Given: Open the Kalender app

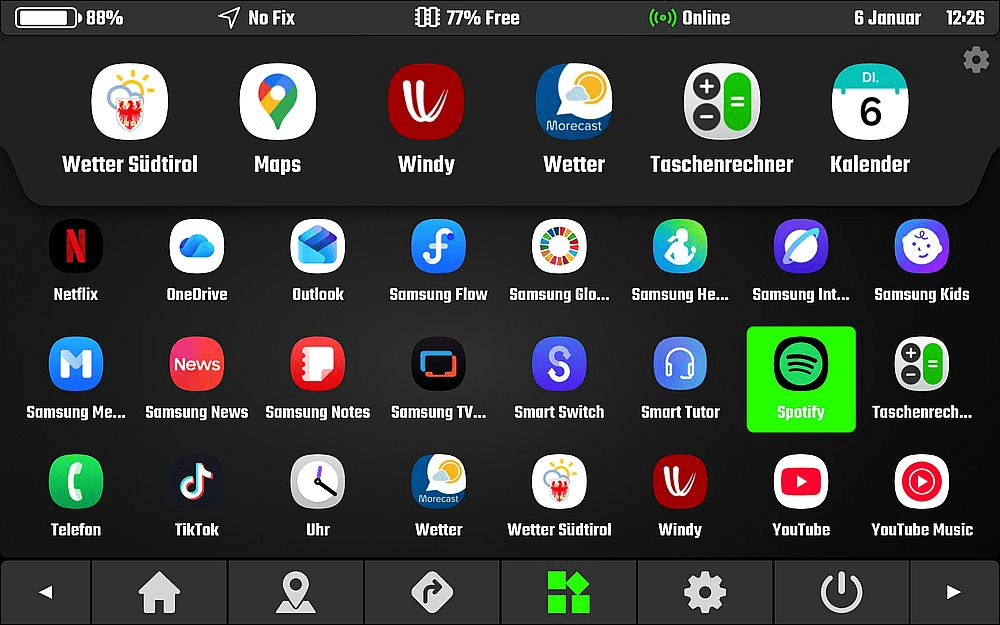Looking at the screenshot, I should [x=870, y=103].
